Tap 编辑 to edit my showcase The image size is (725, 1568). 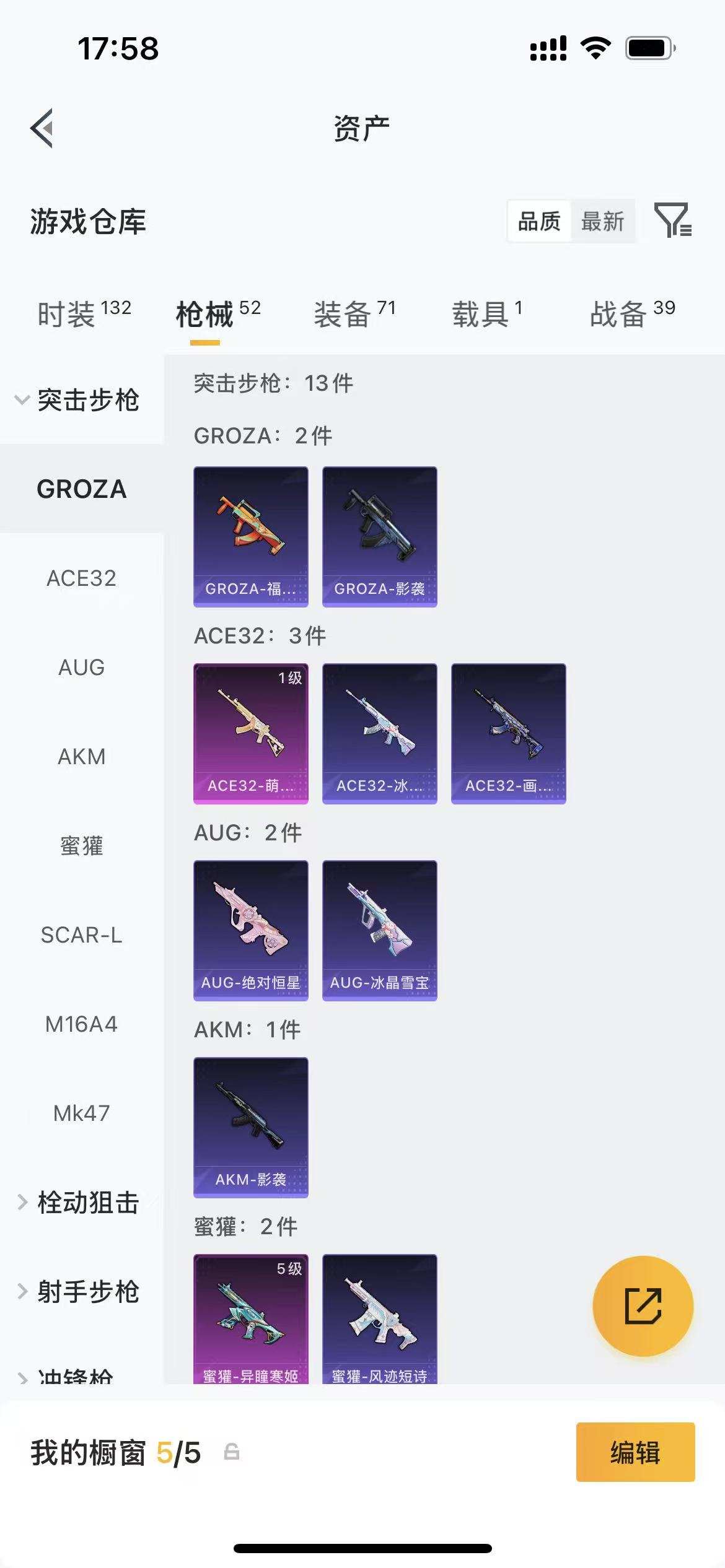tap(635, 1452)
